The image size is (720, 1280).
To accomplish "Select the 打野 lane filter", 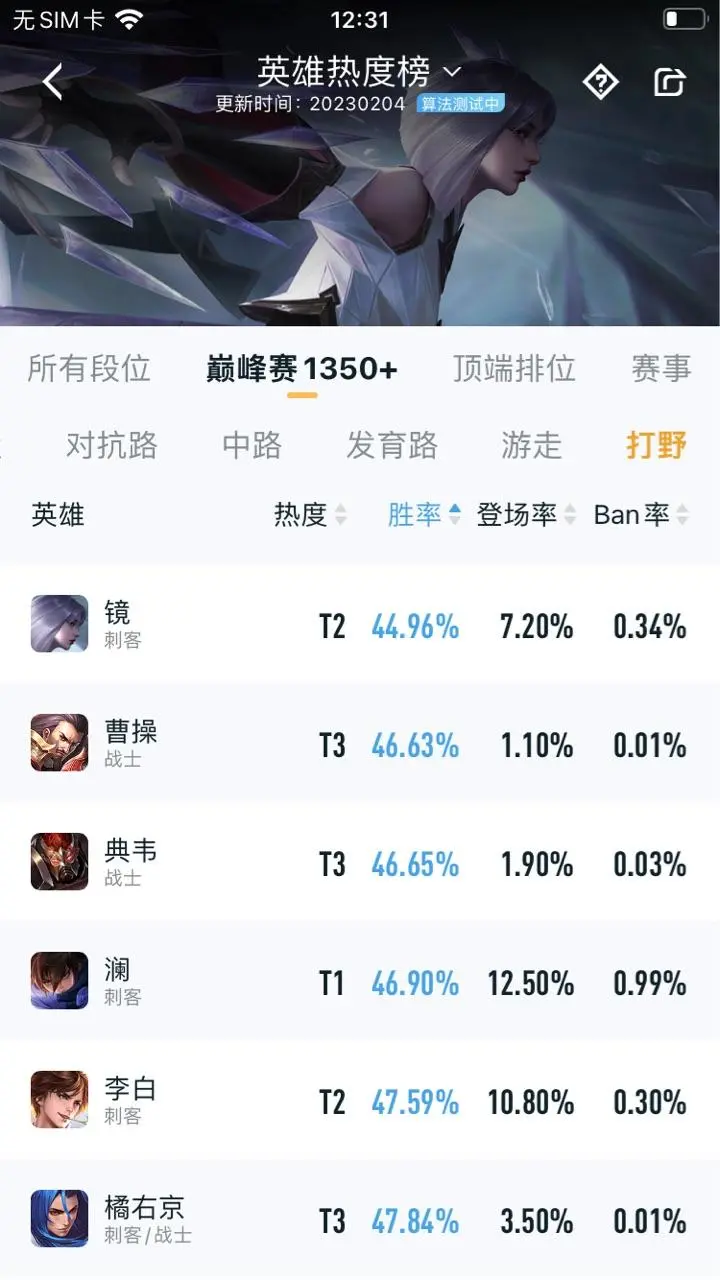I will tap(656, 445).
